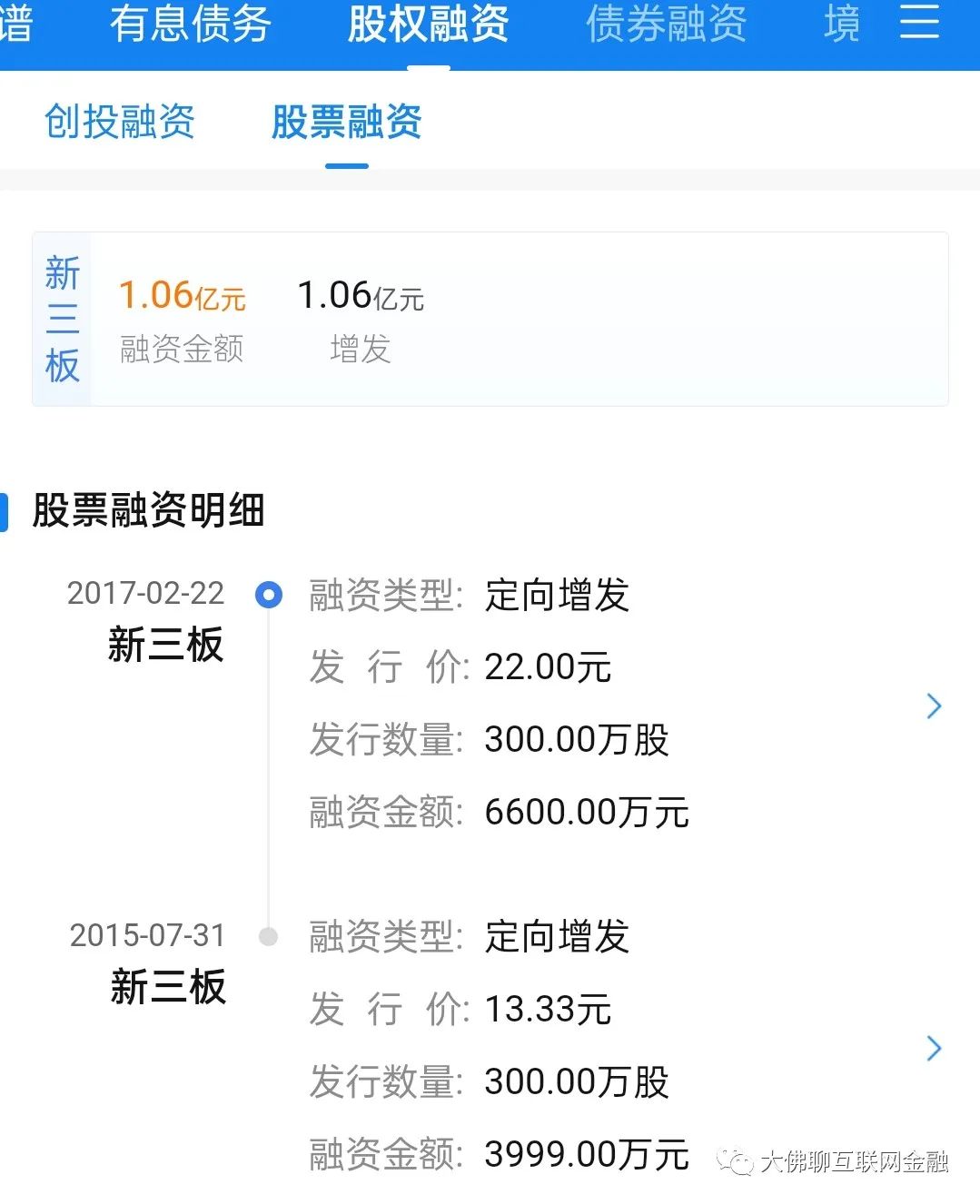Click the 增发 amount 1.06亿元
The width and height of the screenshot is (980, 1204).
361,295
